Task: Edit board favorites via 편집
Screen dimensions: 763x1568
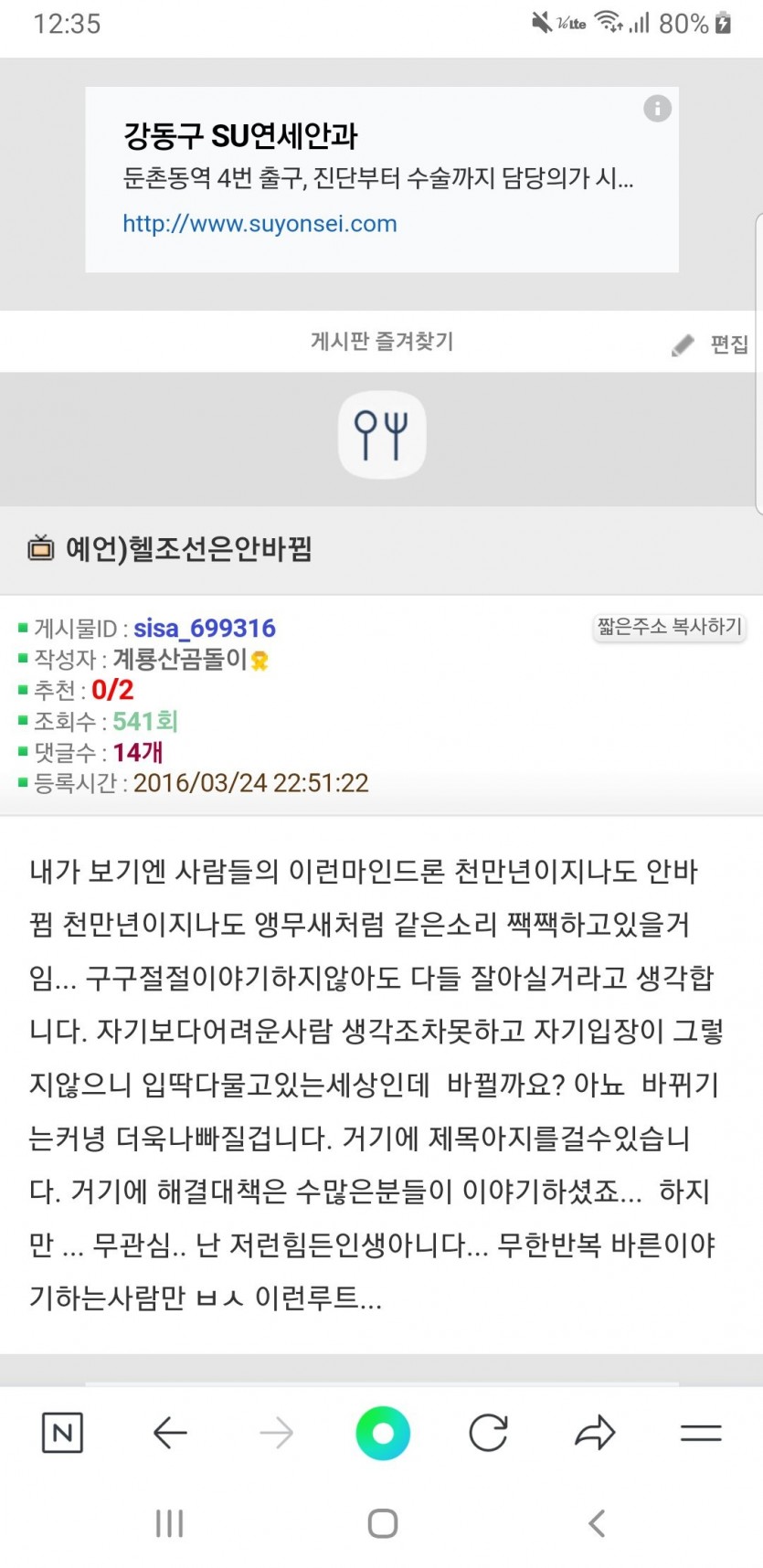Action: pyautogui.click(x=711, y=344)
